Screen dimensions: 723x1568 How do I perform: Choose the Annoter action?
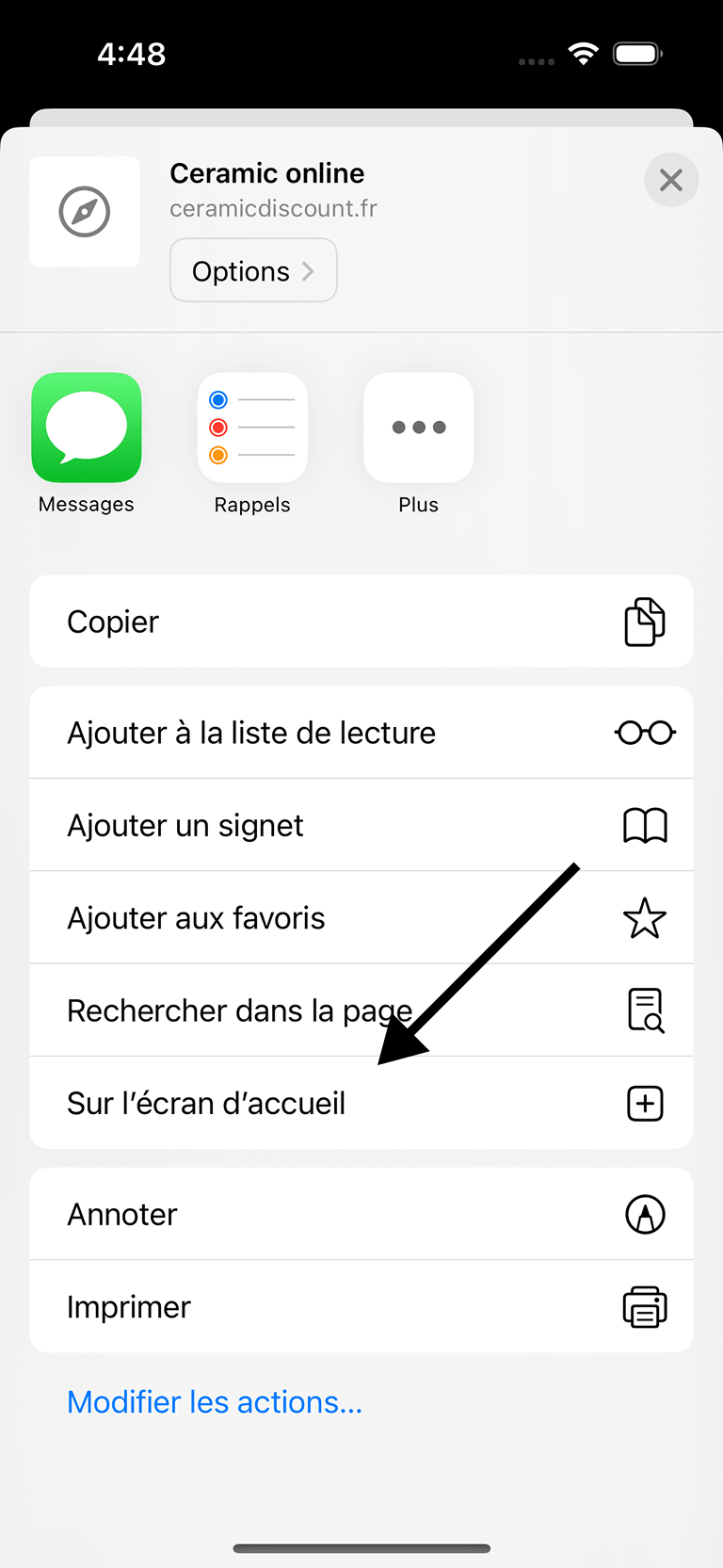(361, 1214)
